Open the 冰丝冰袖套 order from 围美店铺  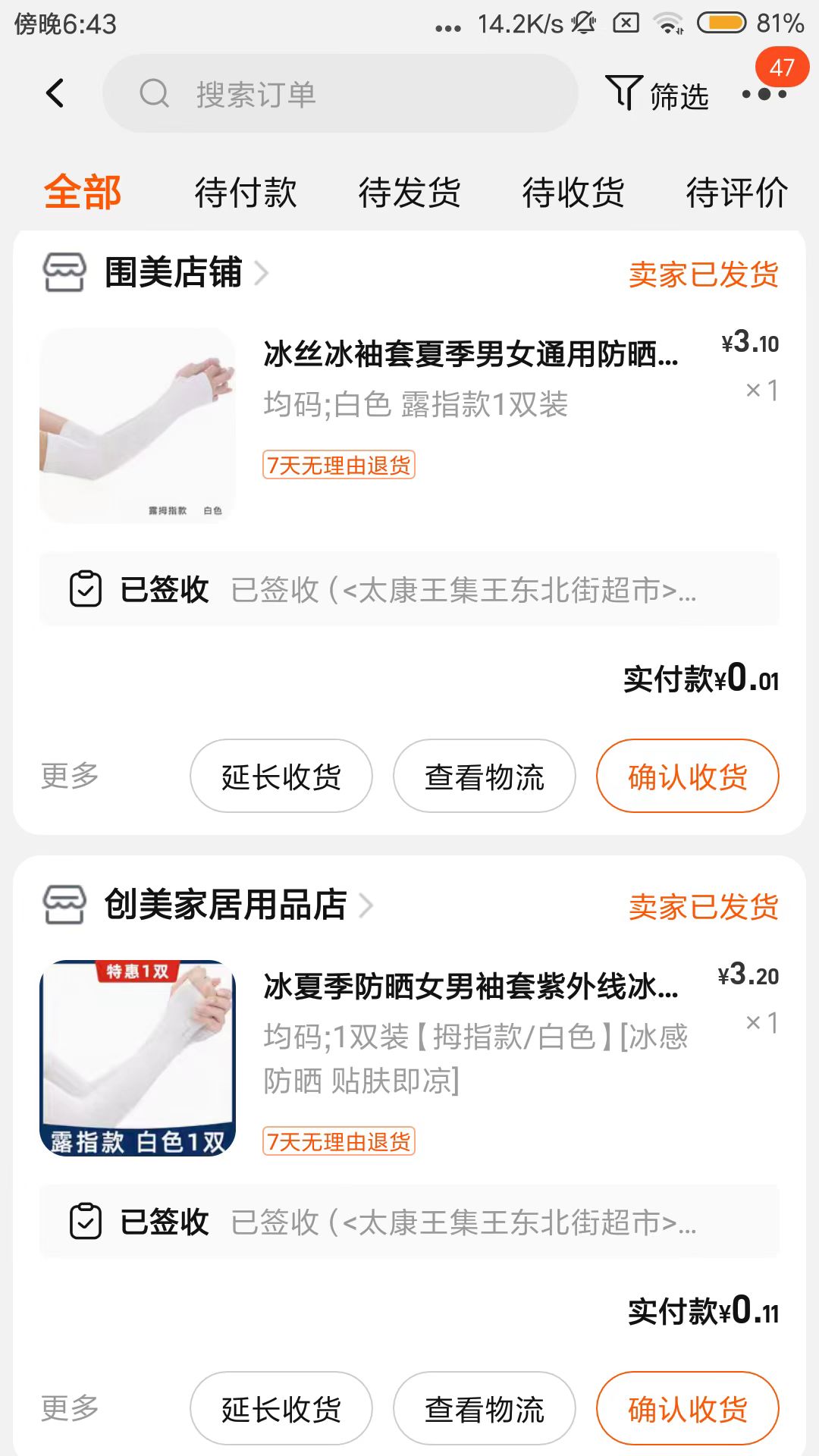click(x=470, y=354)
